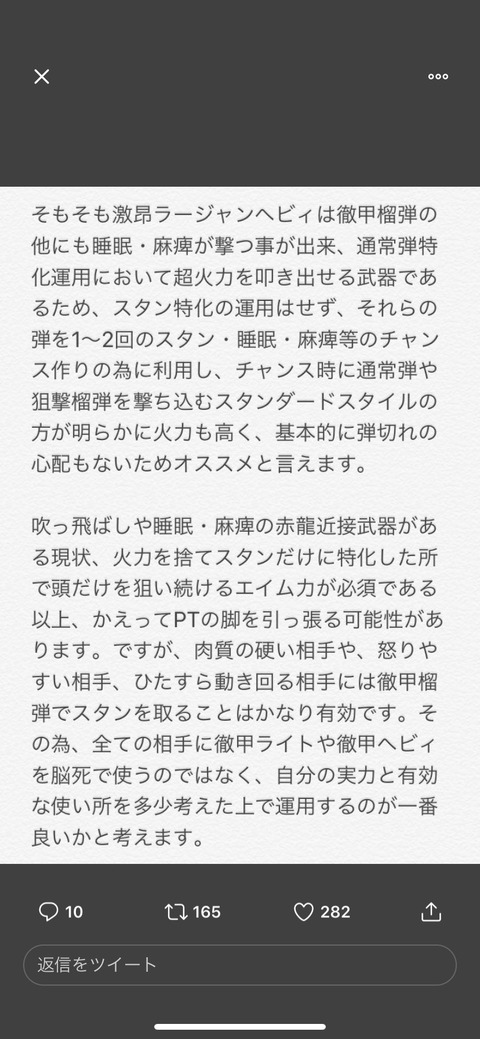
Task: Close the image viewer
Action: pyautogui.click(x=41, y=76)
